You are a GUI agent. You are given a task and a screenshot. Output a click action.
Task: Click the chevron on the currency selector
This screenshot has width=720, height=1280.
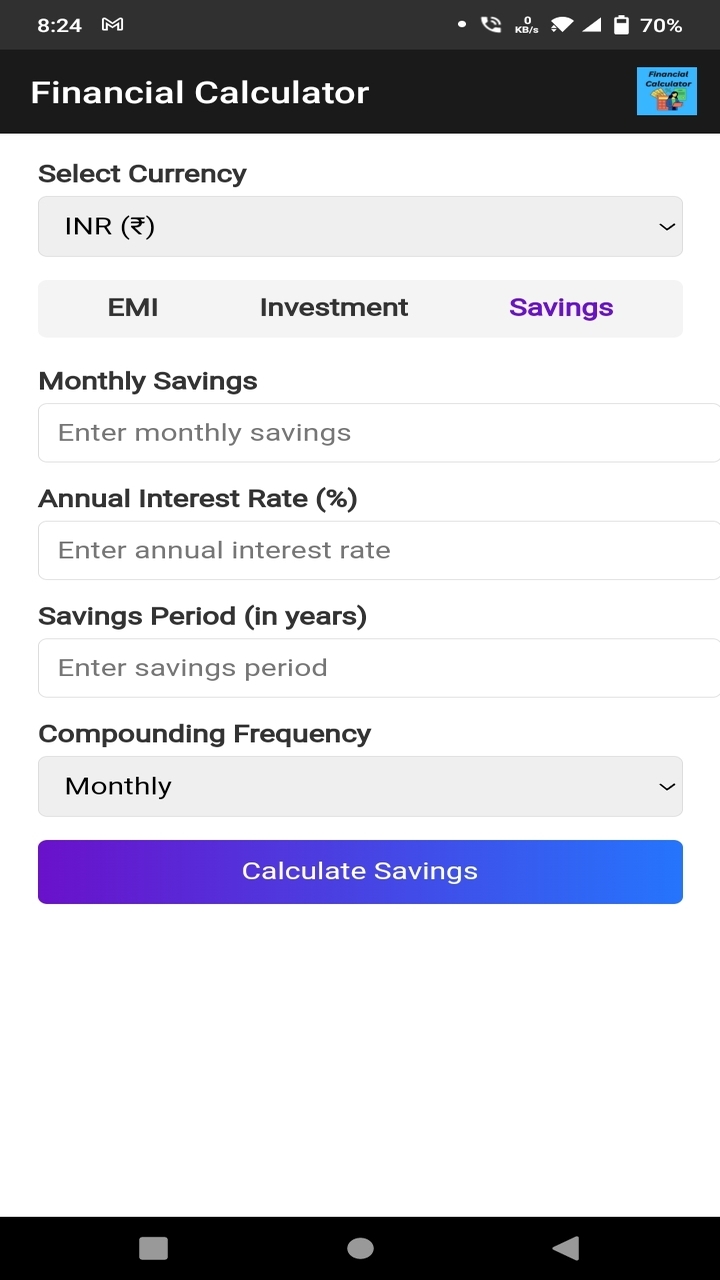(666, 226)
